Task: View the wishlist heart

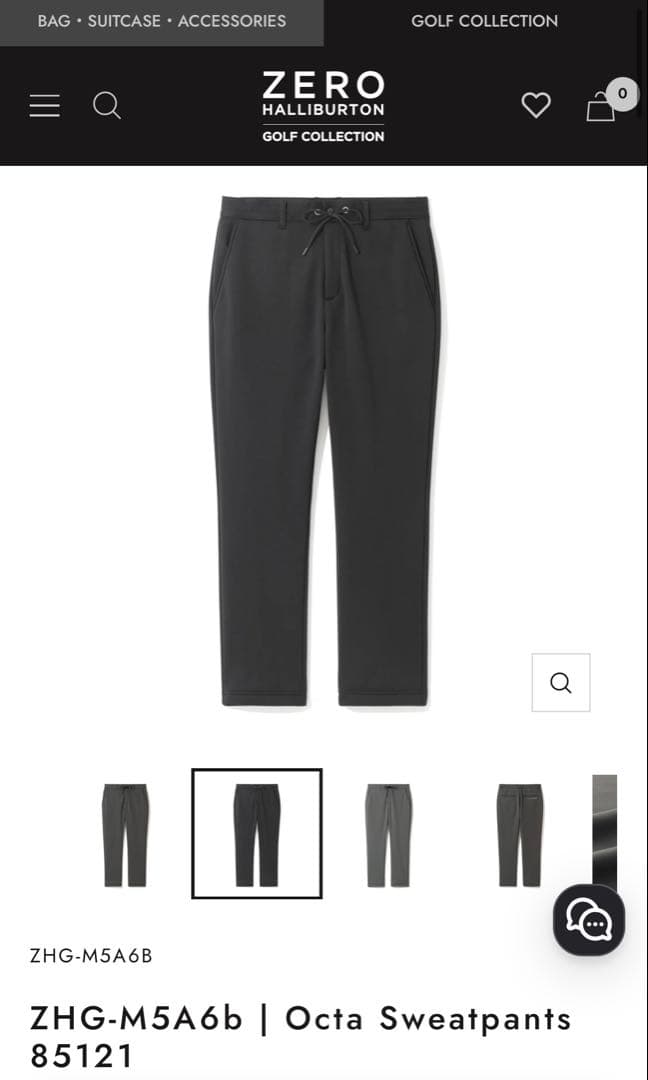Action: [x=536, y=105]
